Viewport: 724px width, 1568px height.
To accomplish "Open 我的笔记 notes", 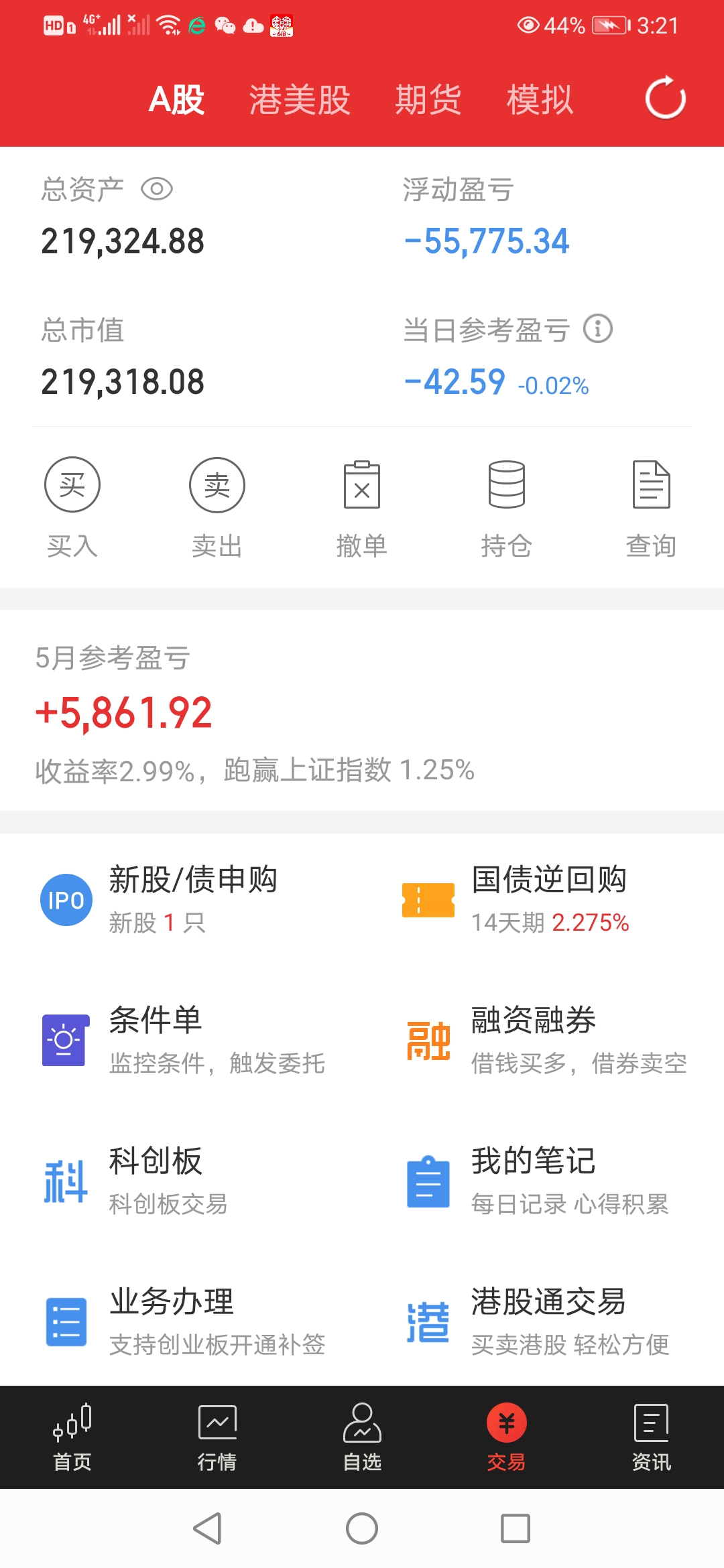I will coord(543,1181).
